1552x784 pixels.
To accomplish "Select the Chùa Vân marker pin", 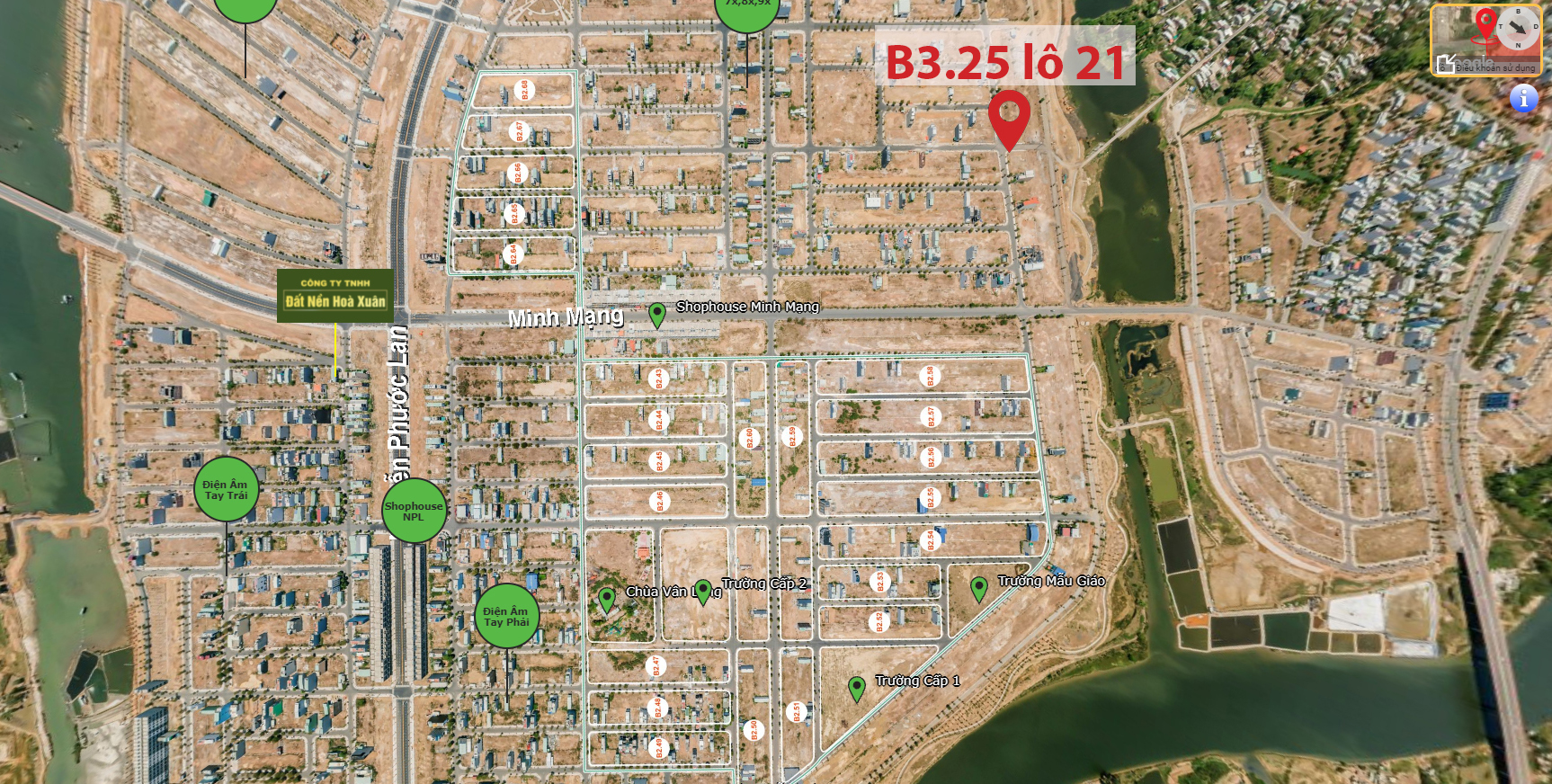I will (x=607, y=598).
